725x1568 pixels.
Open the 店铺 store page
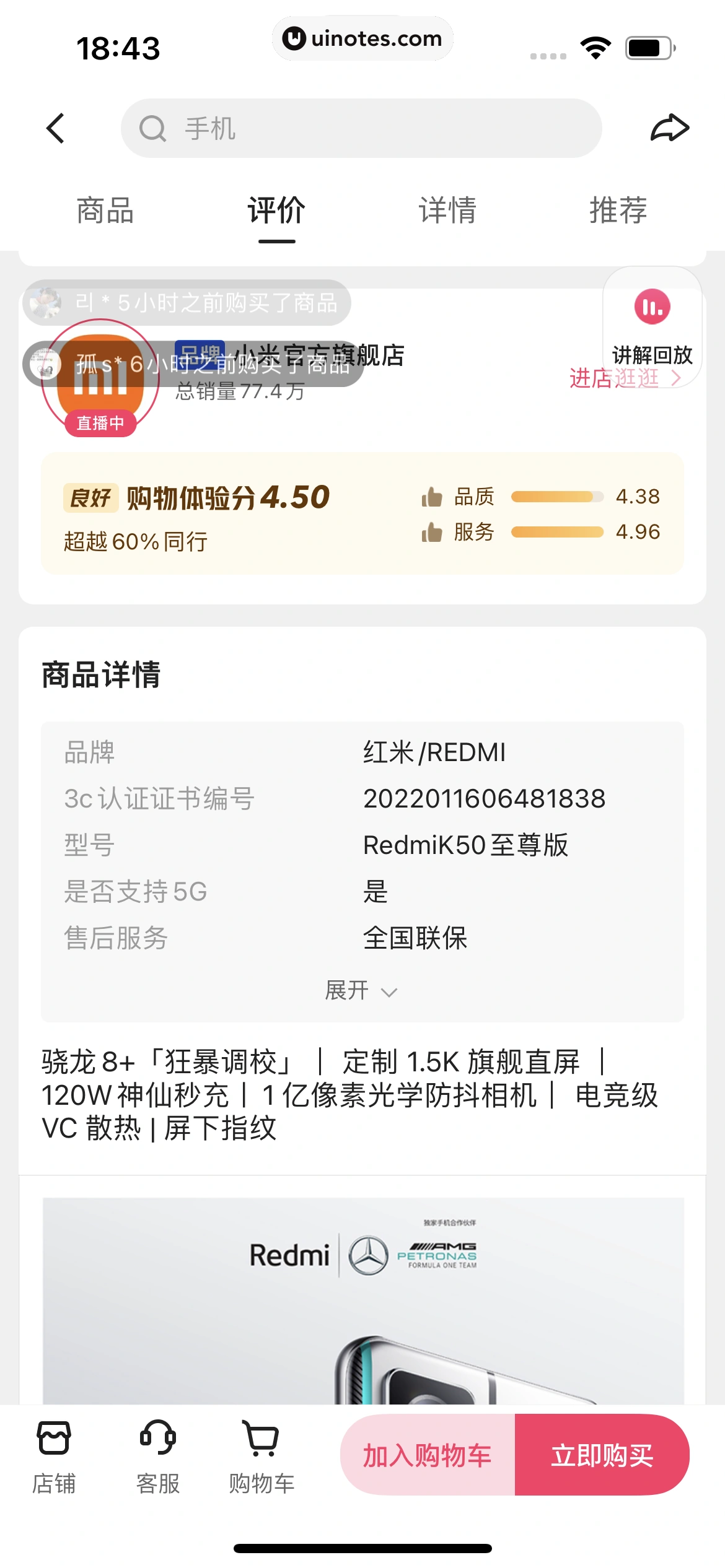tap(54, 1456)
